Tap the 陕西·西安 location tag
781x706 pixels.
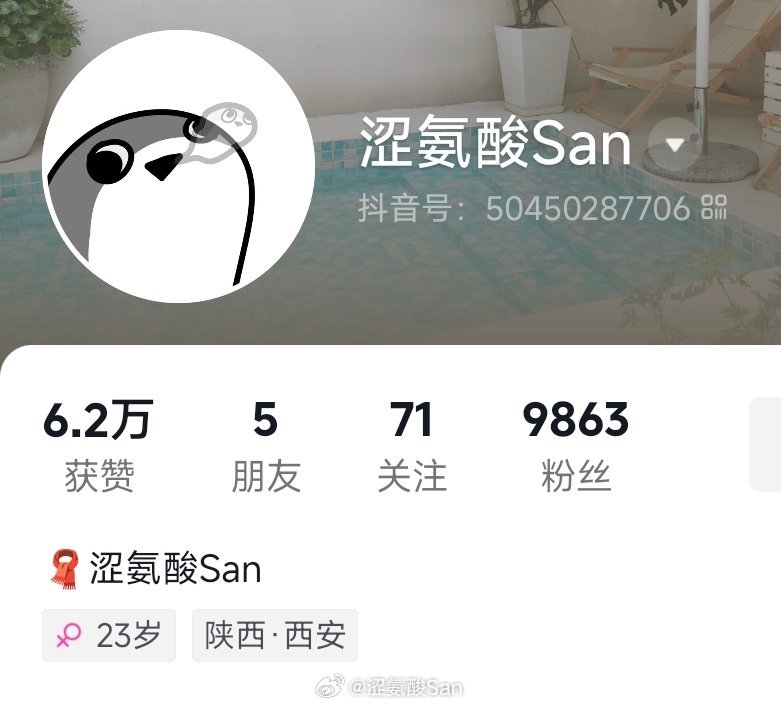click(x=275, y=635)
